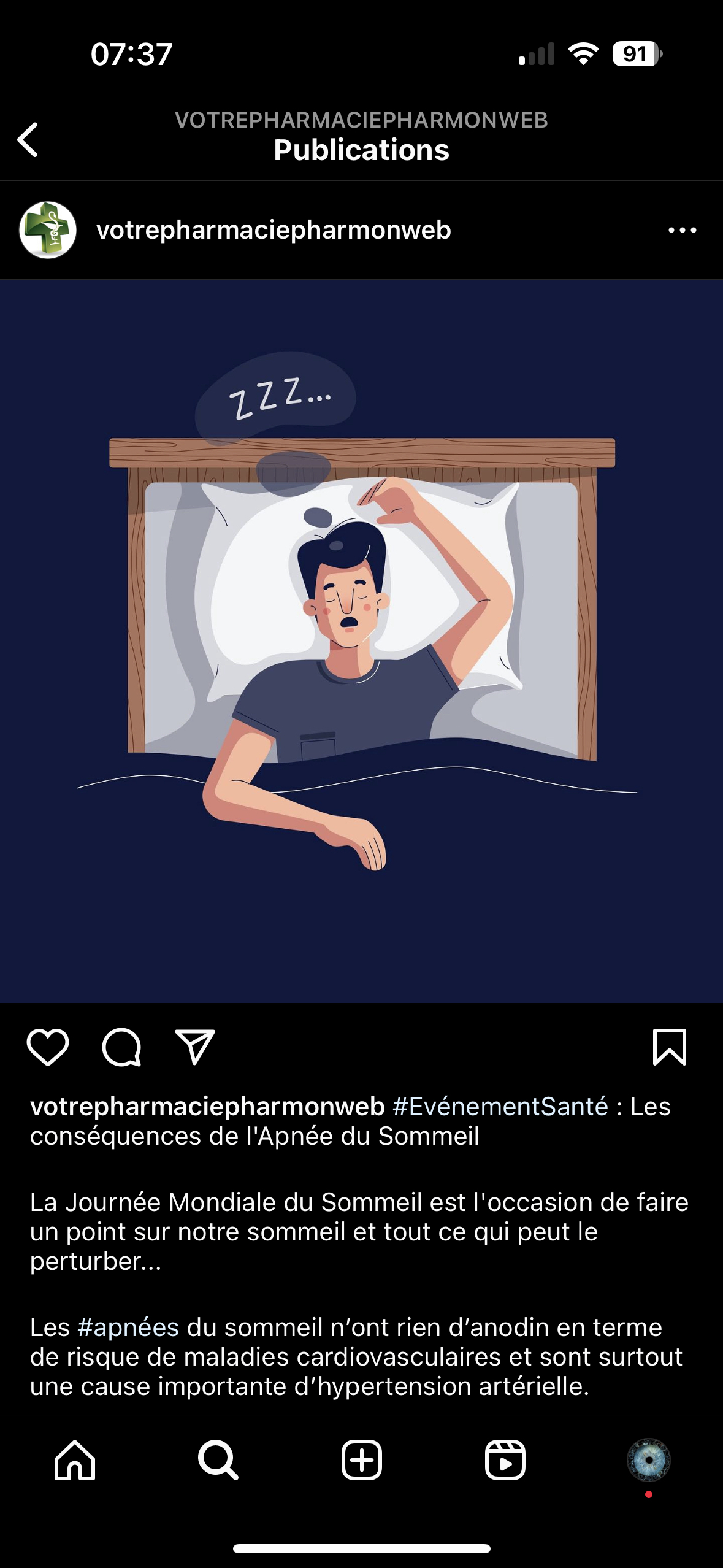Switch to the Search tab

tap(218, 1460)
